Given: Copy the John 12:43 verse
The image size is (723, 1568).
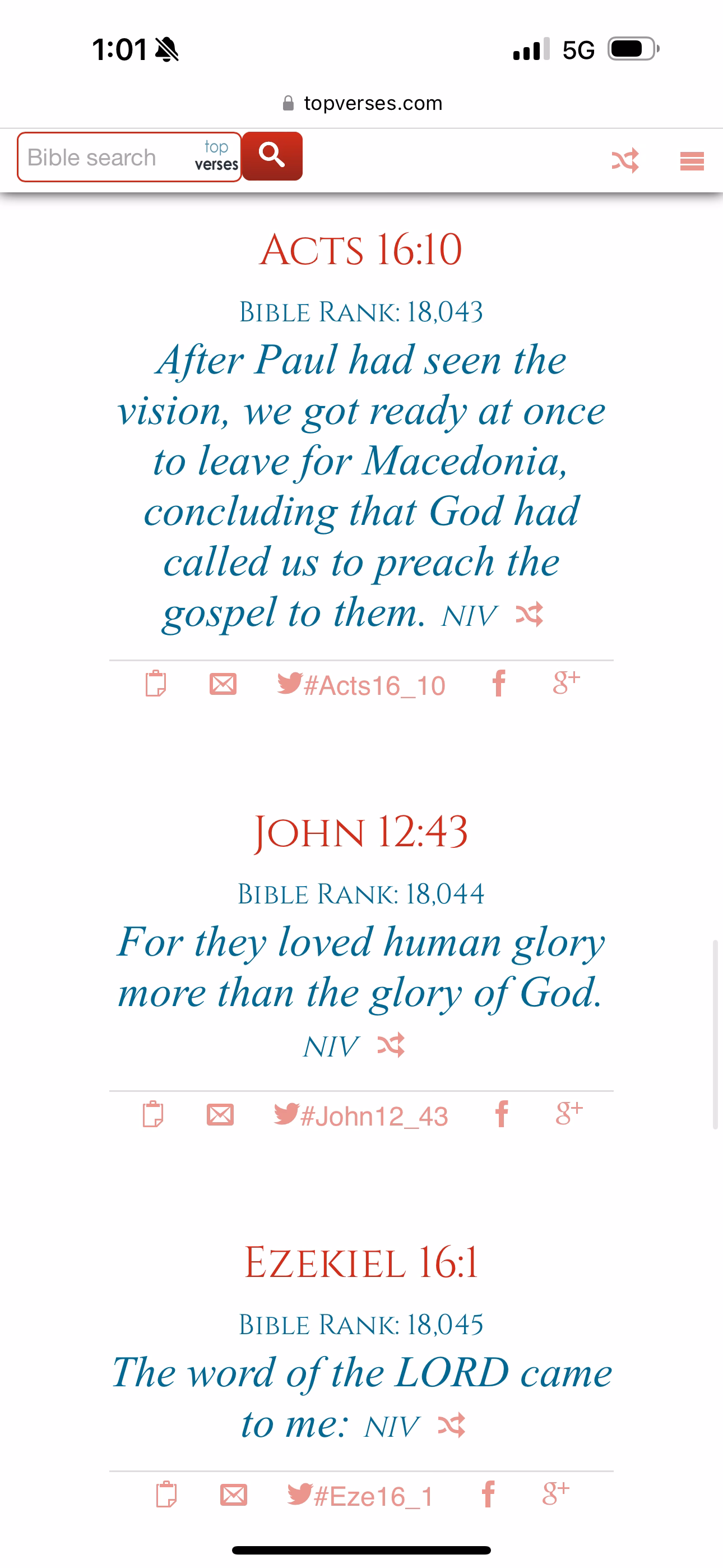Looking at the screenshot, I should (153, 1114).
